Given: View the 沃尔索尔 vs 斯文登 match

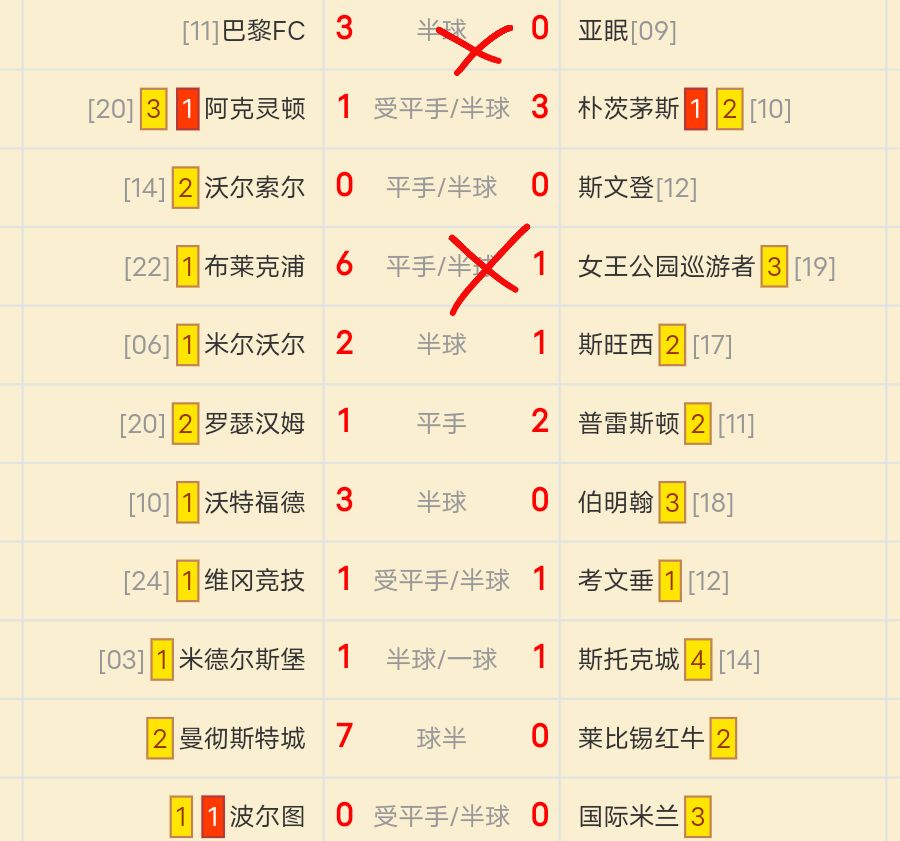Looking at the screenshot, I should [441, 187].
